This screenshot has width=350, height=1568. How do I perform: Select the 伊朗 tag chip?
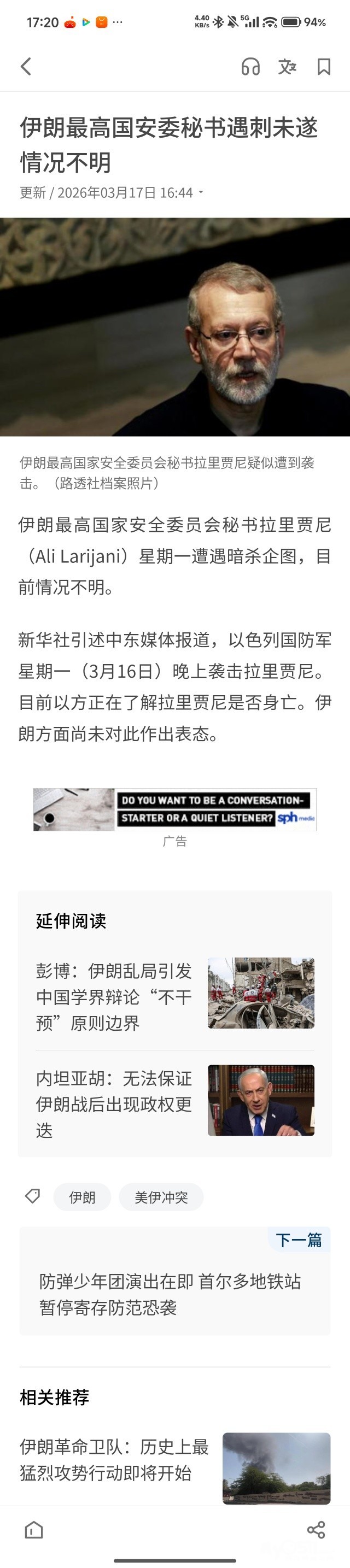(x=82, y=1197)
